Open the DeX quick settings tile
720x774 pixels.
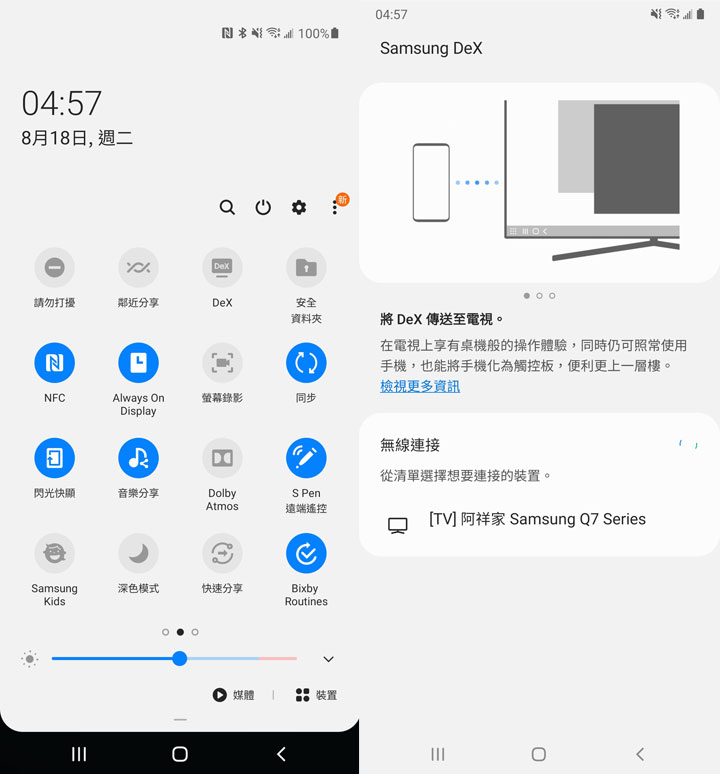221,267
